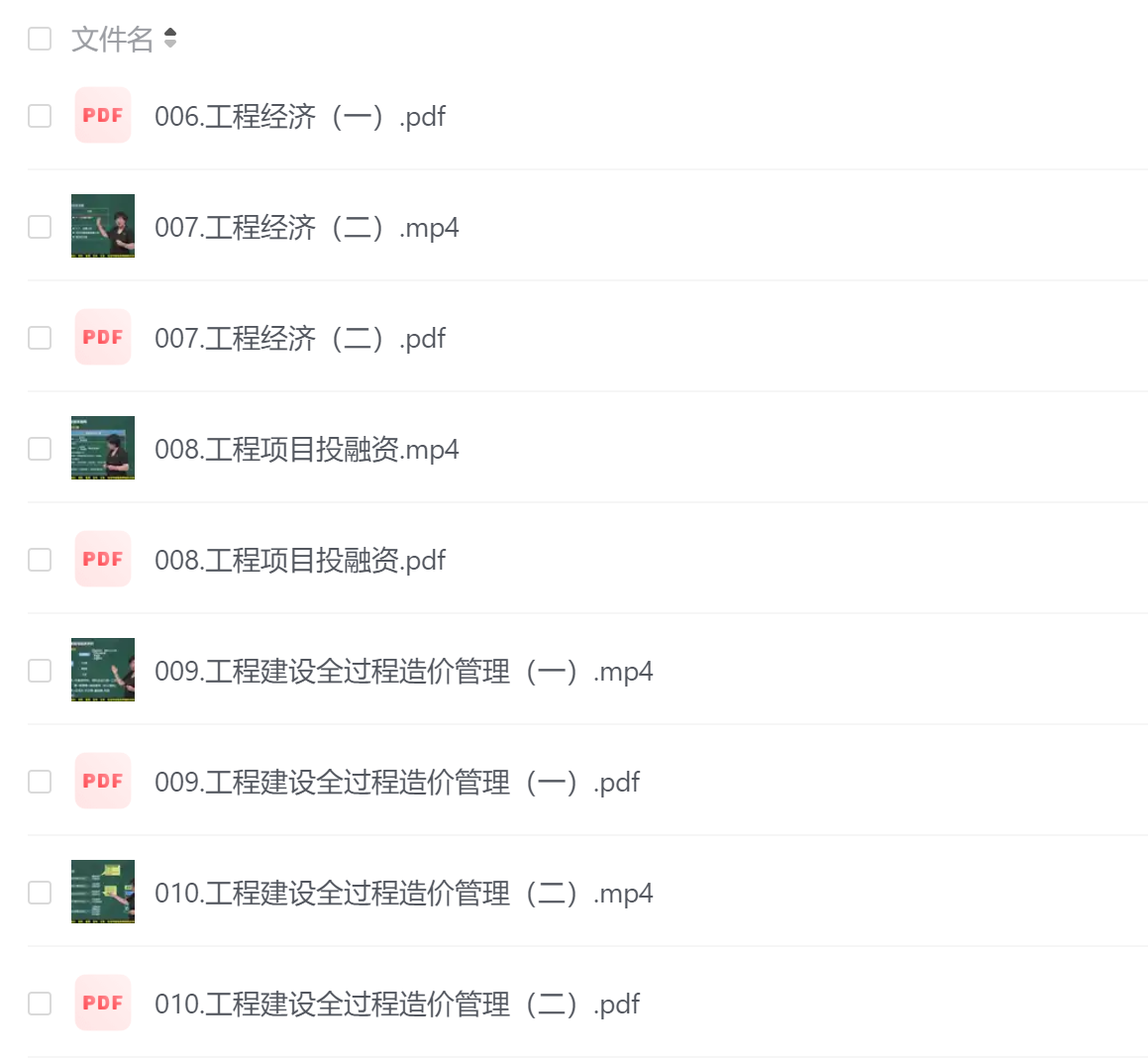
Task: Play 010.工程建设全过程造价管理（二）.mp4
Action: [403, 894]
